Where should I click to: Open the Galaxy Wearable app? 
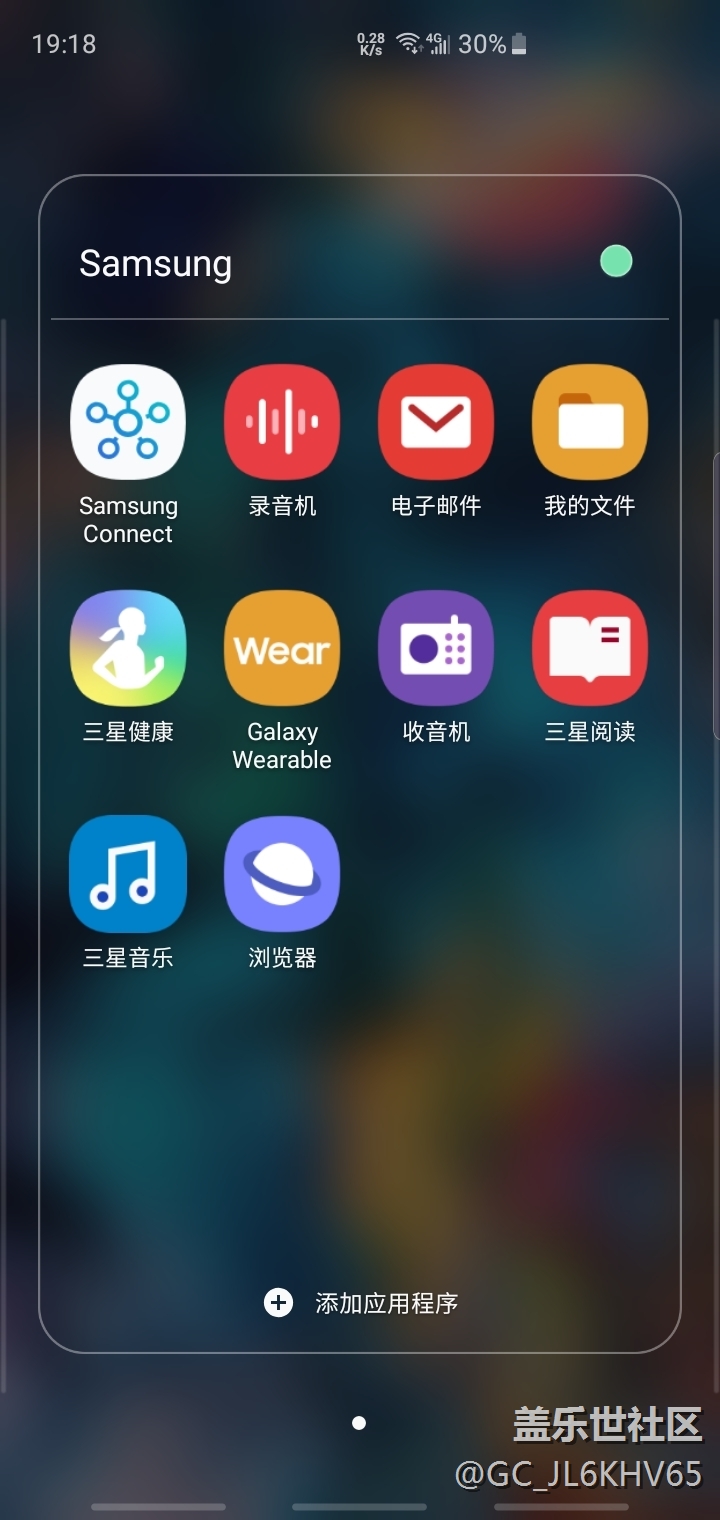pyautogui.click(x=282, y=648)
